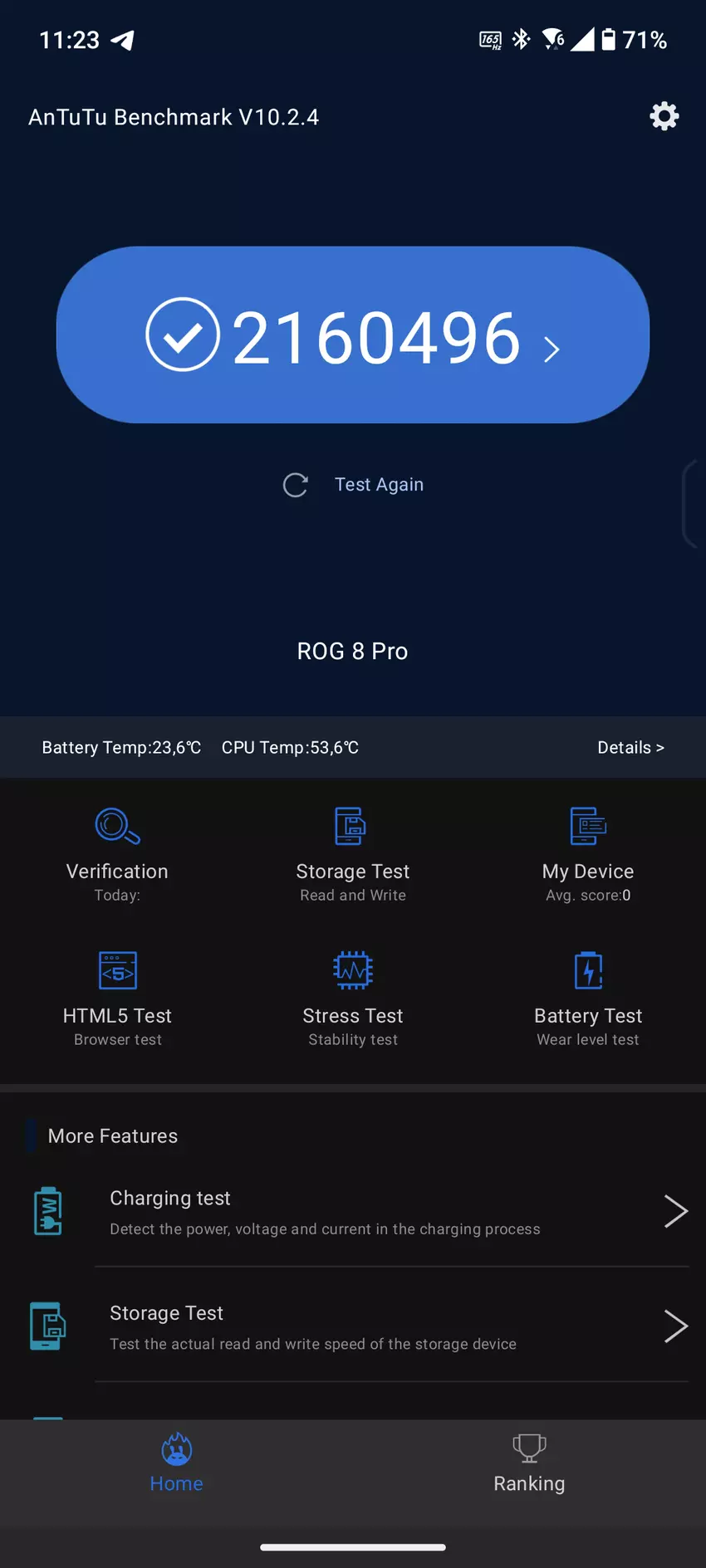Open the Battery Test wear level
The height and width of the screenshot is (1568, 706).
tap(588, 999)
